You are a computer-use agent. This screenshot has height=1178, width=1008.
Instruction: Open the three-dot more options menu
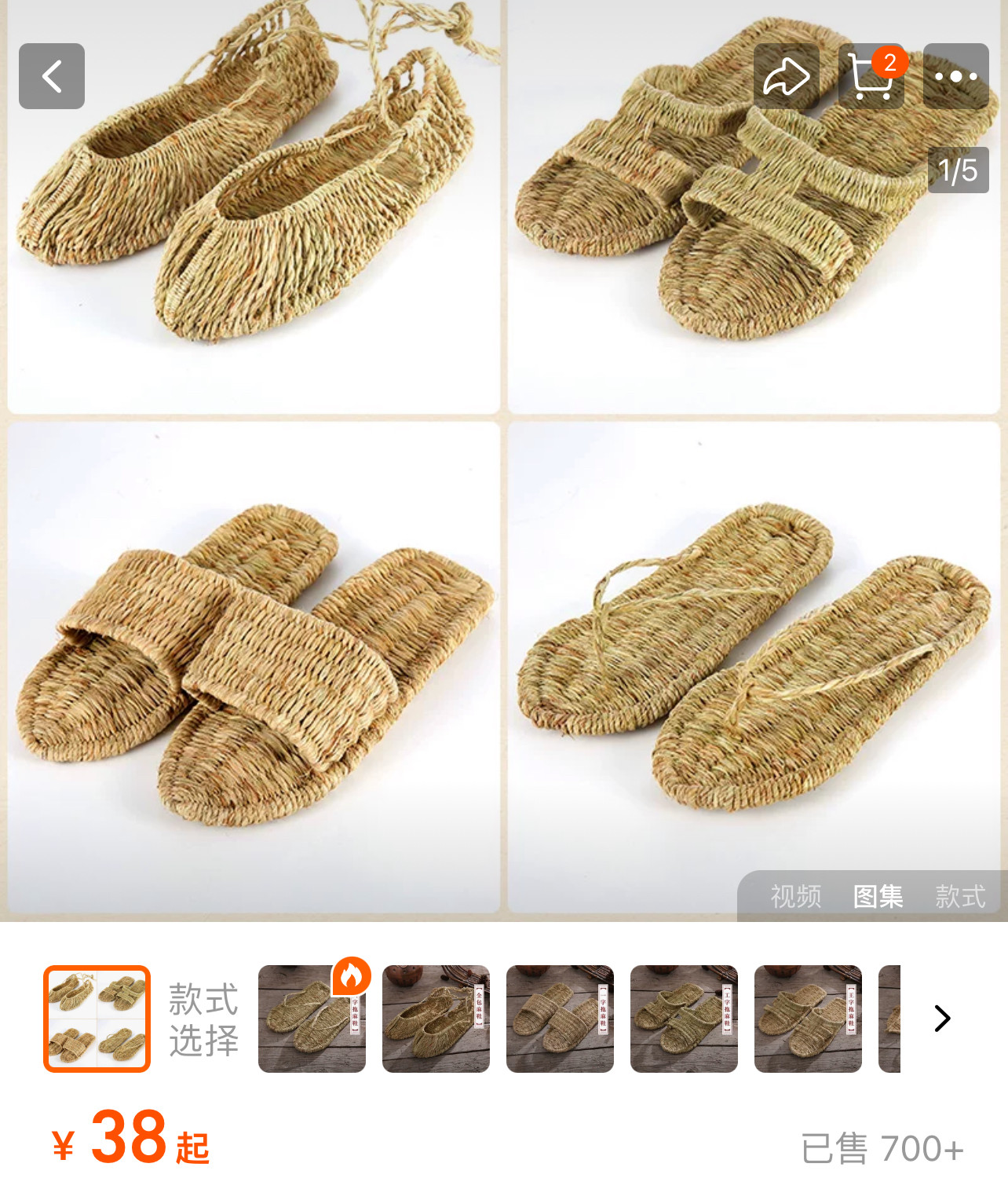[x=955, y=76]
